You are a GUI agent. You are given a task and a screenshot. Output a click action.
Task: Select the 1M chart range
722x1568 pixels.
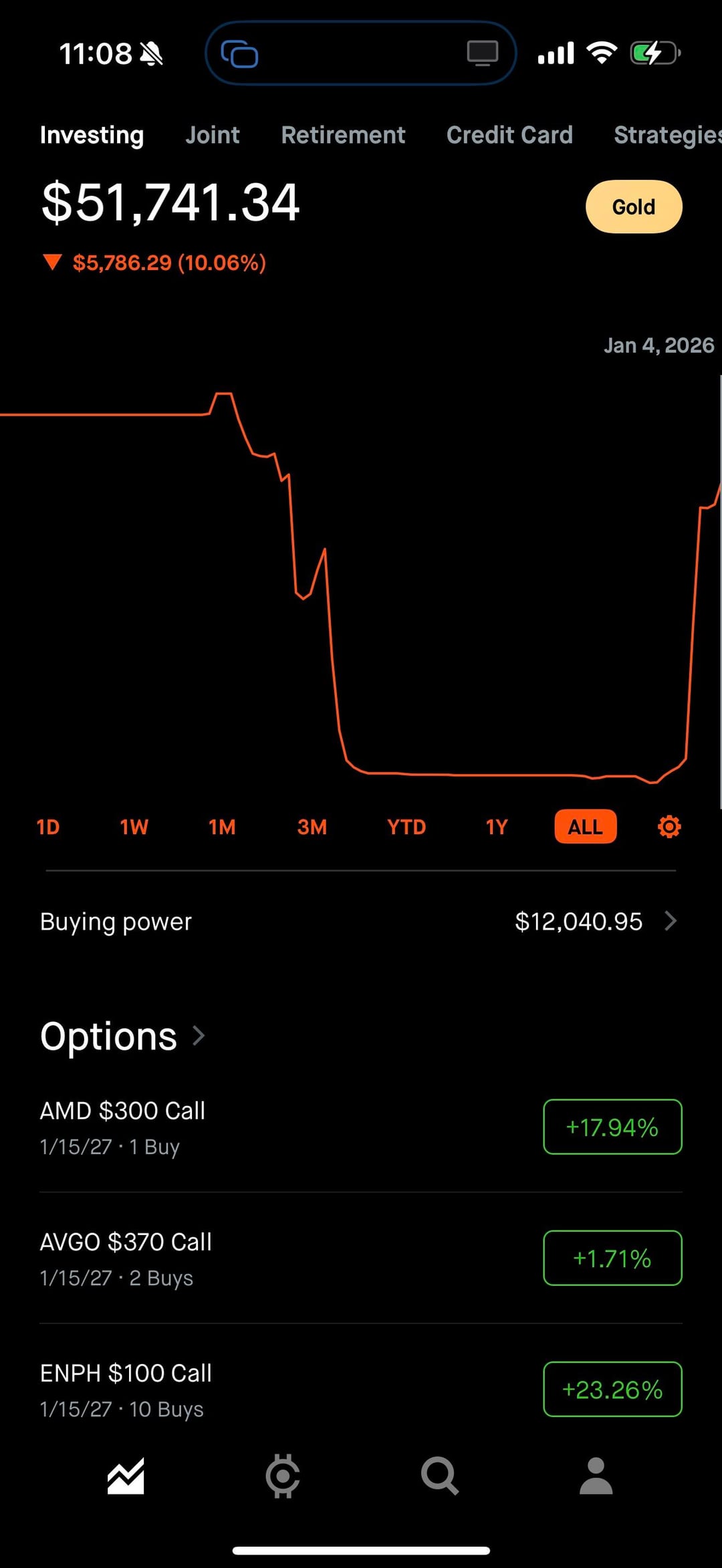pos(222,827)
